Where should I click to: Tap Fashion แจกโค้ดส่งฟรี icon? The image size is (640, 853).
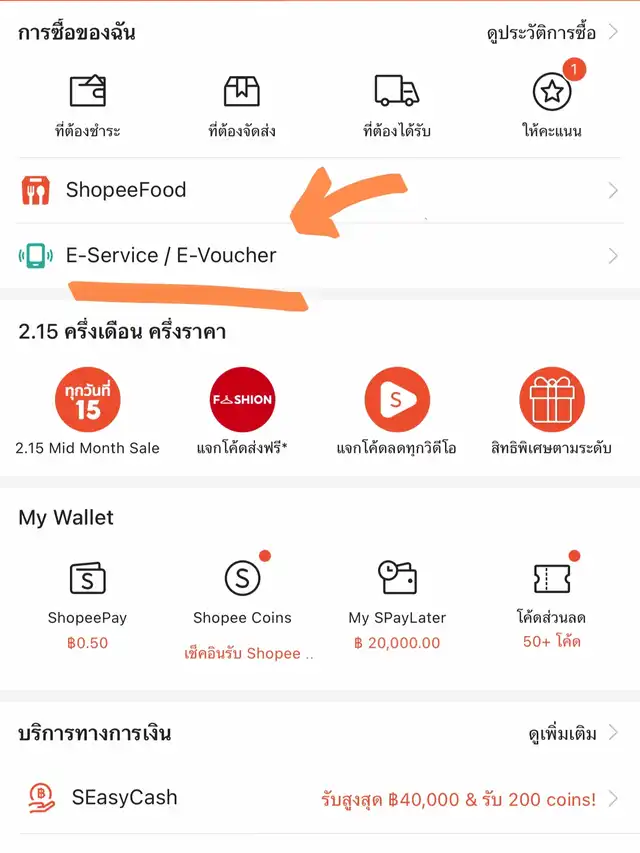(242, 410)
